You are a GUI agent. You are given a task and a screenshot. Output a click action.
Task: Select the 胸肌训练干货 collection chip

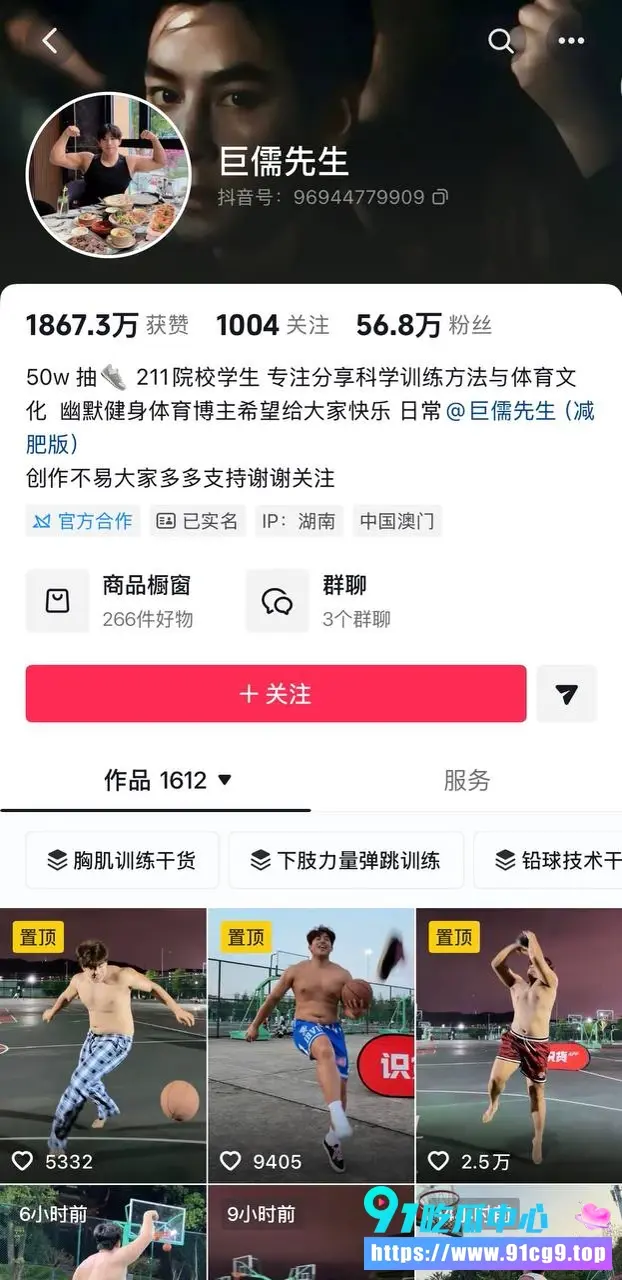(122, 860)
